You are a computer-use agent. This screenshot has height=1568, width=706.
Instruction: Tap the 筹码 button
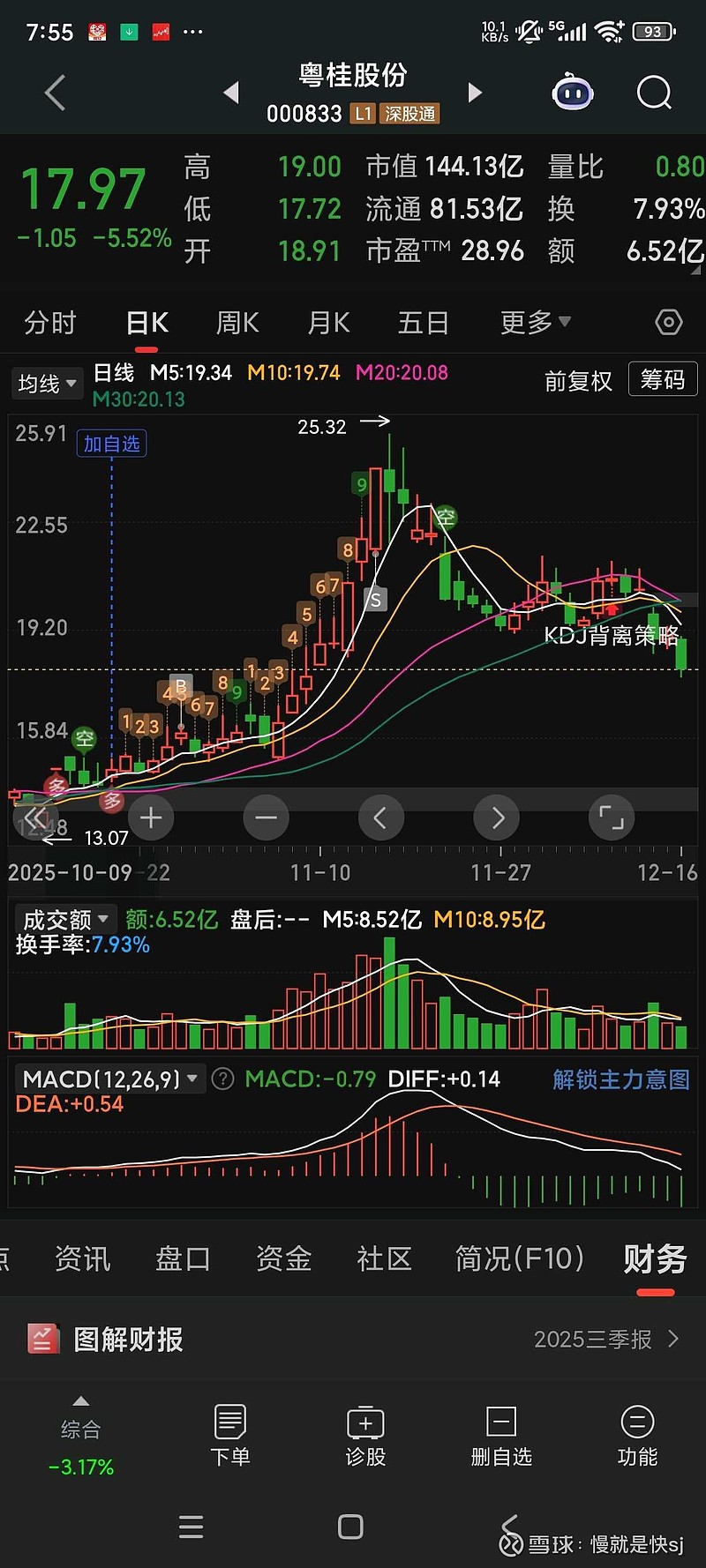coord(663,380)
